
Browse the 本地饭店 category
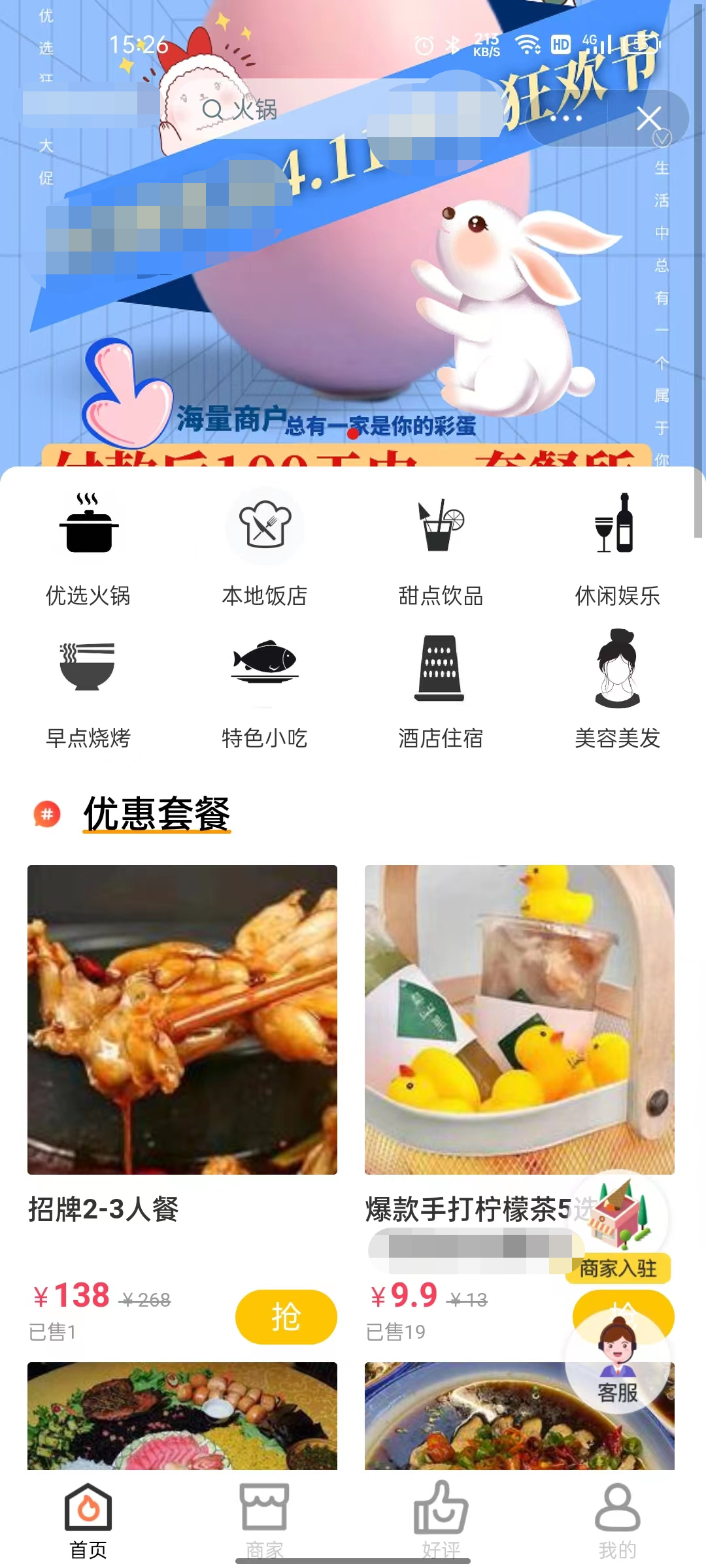click(x=265, y=550)
